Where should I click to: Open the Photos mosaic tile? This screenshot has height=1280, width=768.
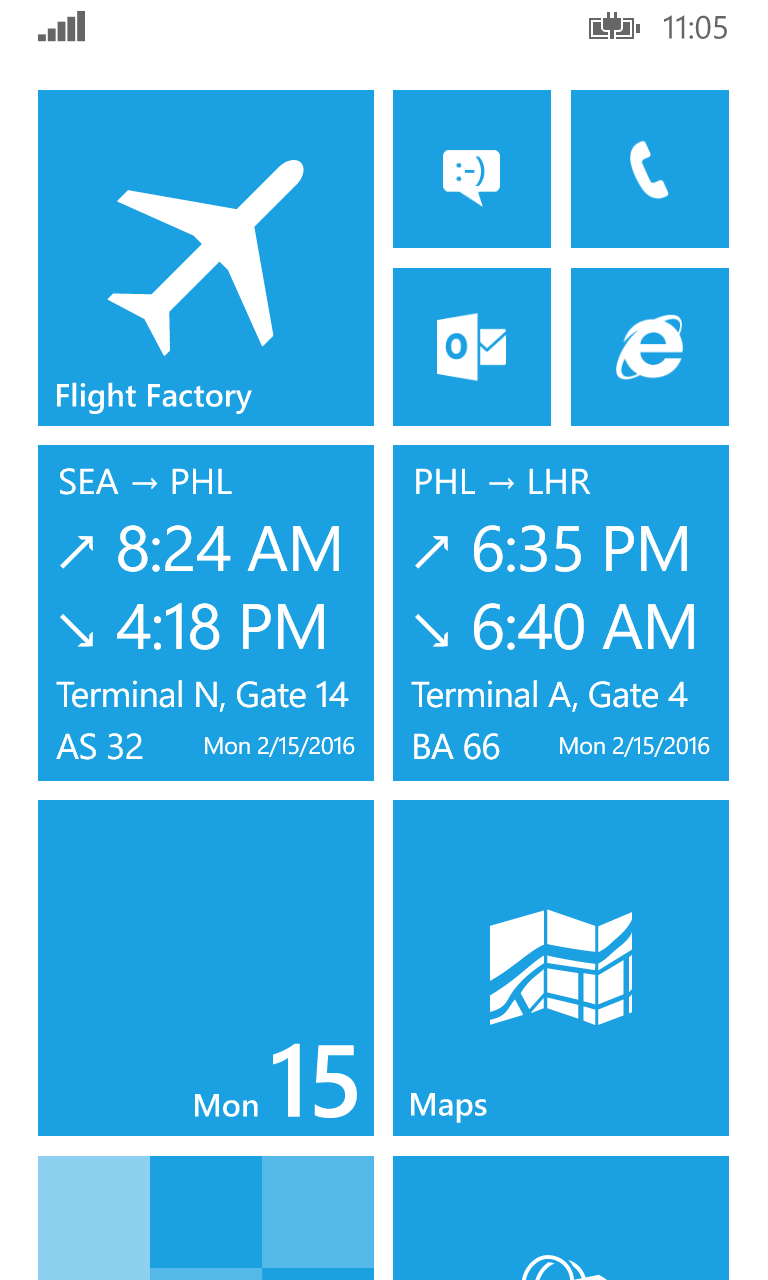click(205, 1218)
